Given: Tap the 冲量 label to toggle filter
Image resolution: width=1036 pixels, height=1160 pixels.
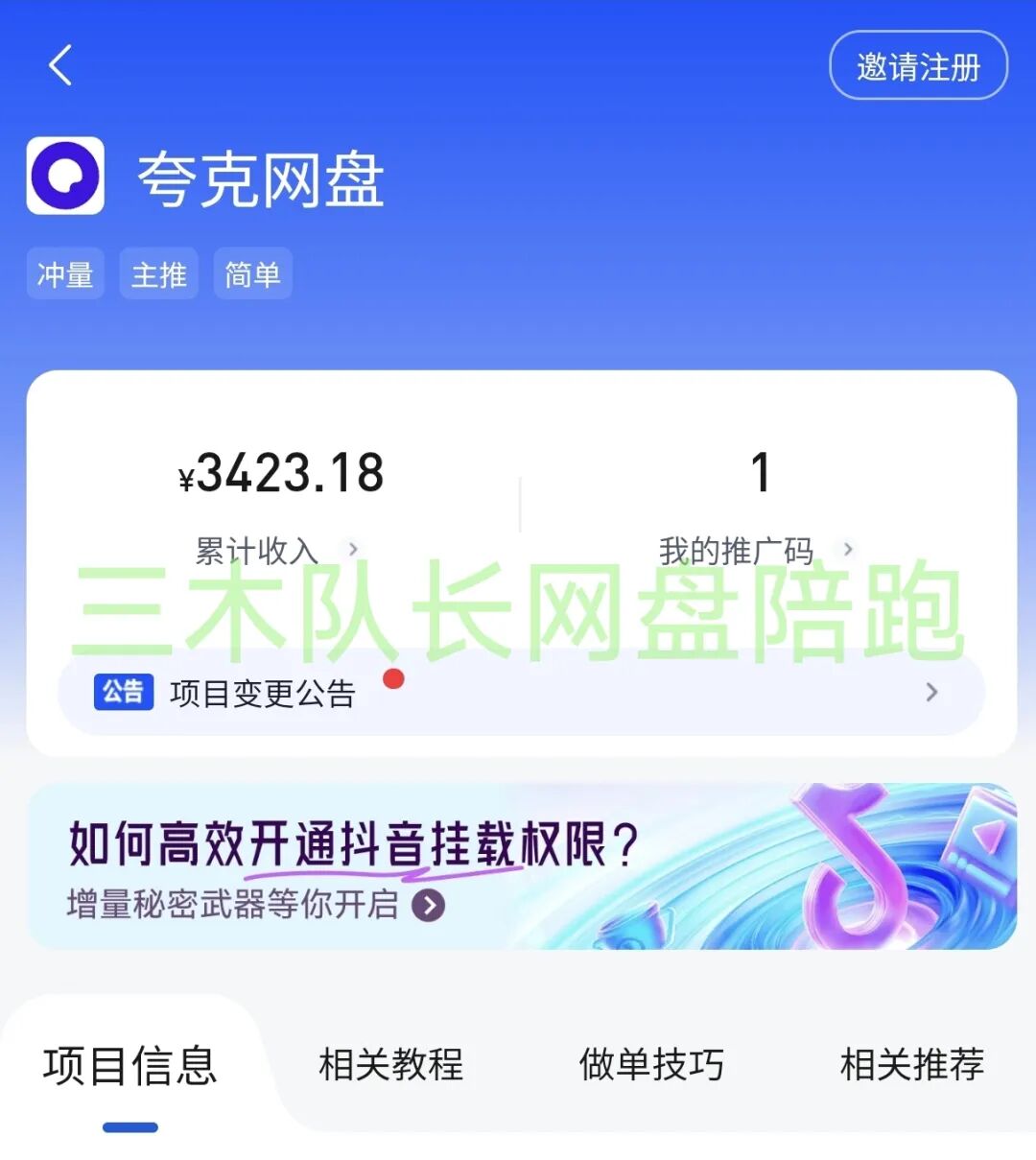Looking at the screenshot, I should click(64, 273).
